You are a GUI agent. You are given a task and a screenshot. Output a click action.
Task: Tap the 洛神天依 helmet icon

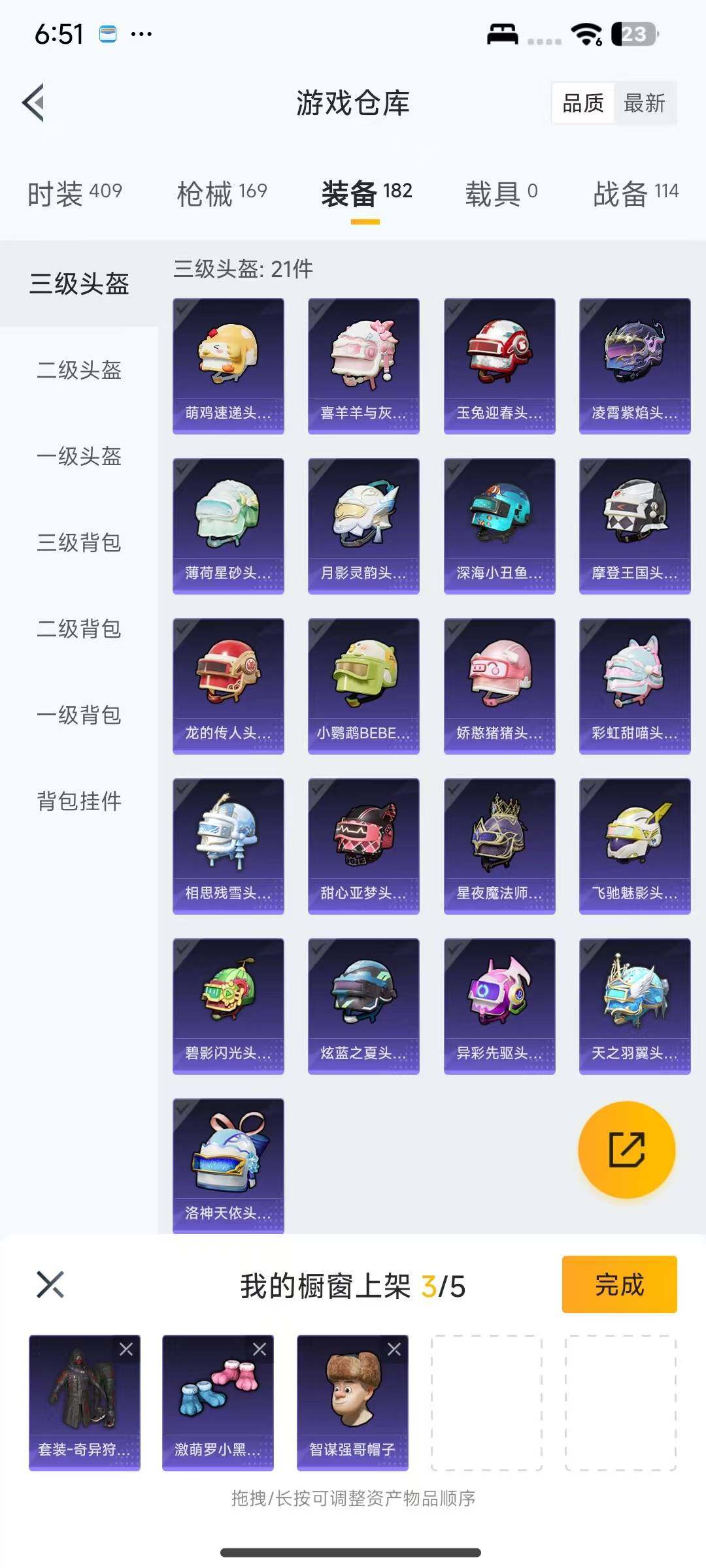pyautogui.click(x=228, y=1156)
